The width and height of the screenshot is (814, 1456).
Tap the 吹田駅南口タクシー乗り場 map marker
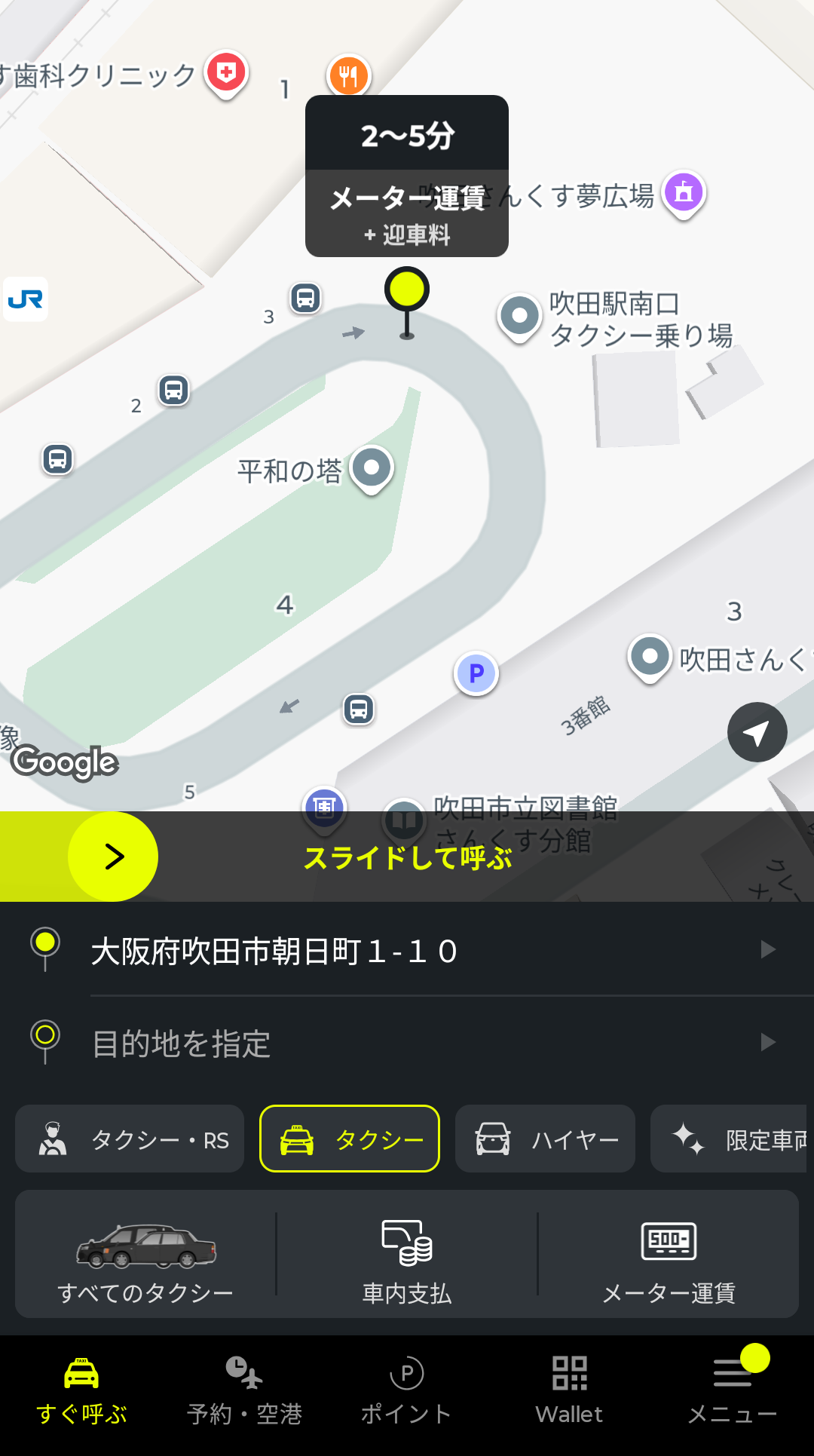click(x=520, y=316)
